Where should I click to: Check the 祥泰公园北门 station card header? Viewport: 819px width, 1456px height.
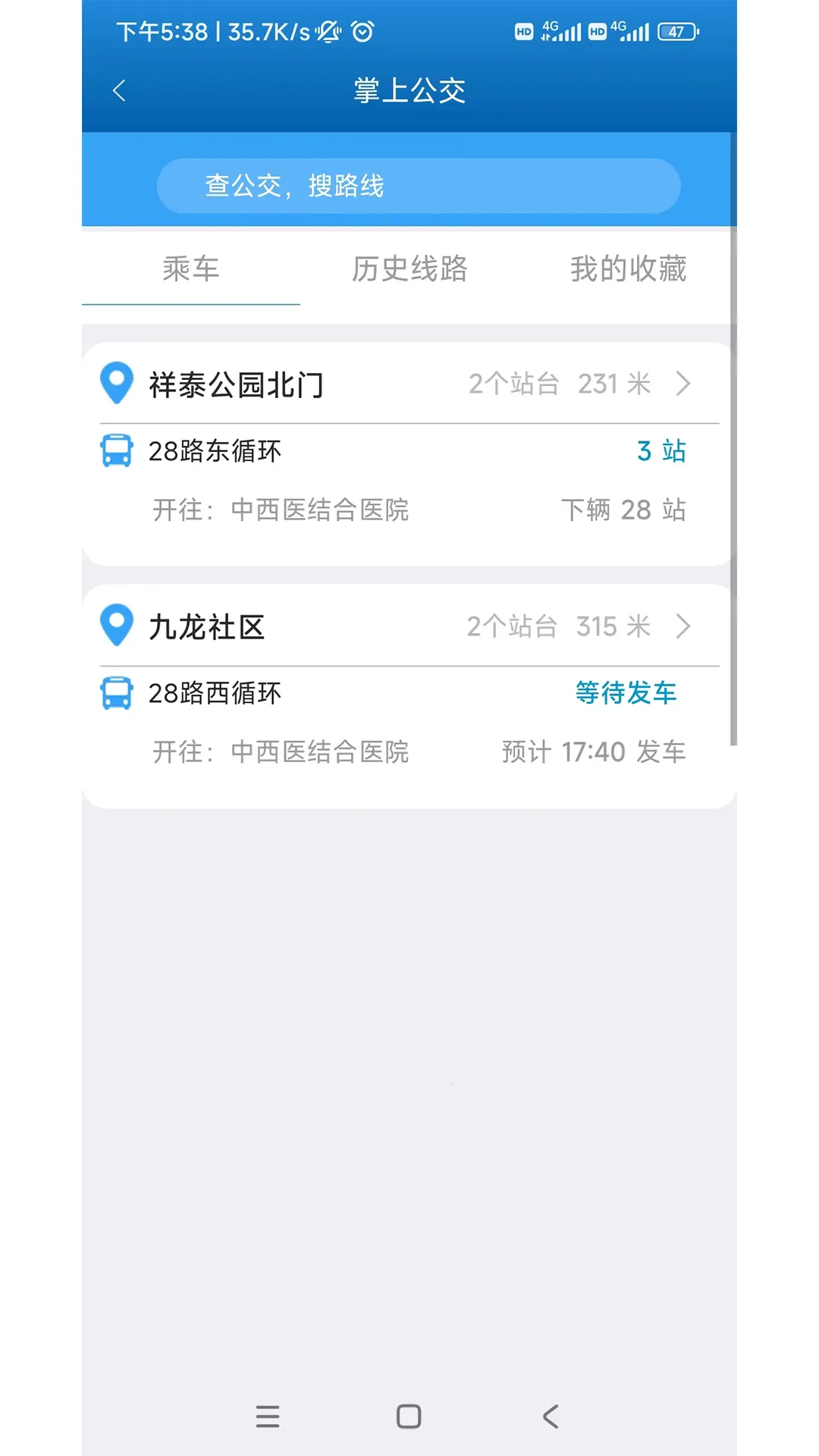coord(237,384)
